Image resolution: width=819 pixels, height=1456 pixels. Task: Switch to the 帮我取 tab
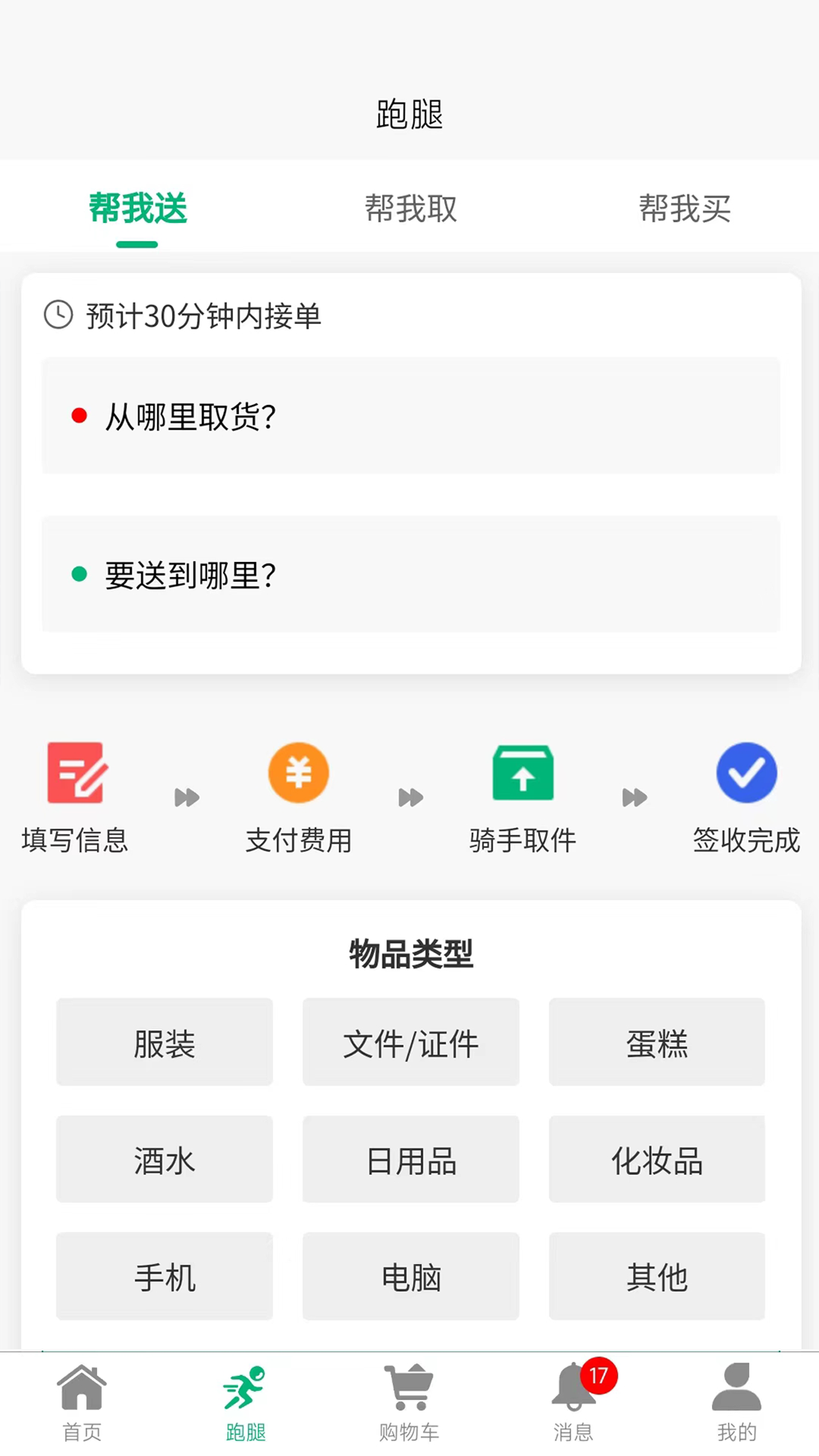coord(409,210)
